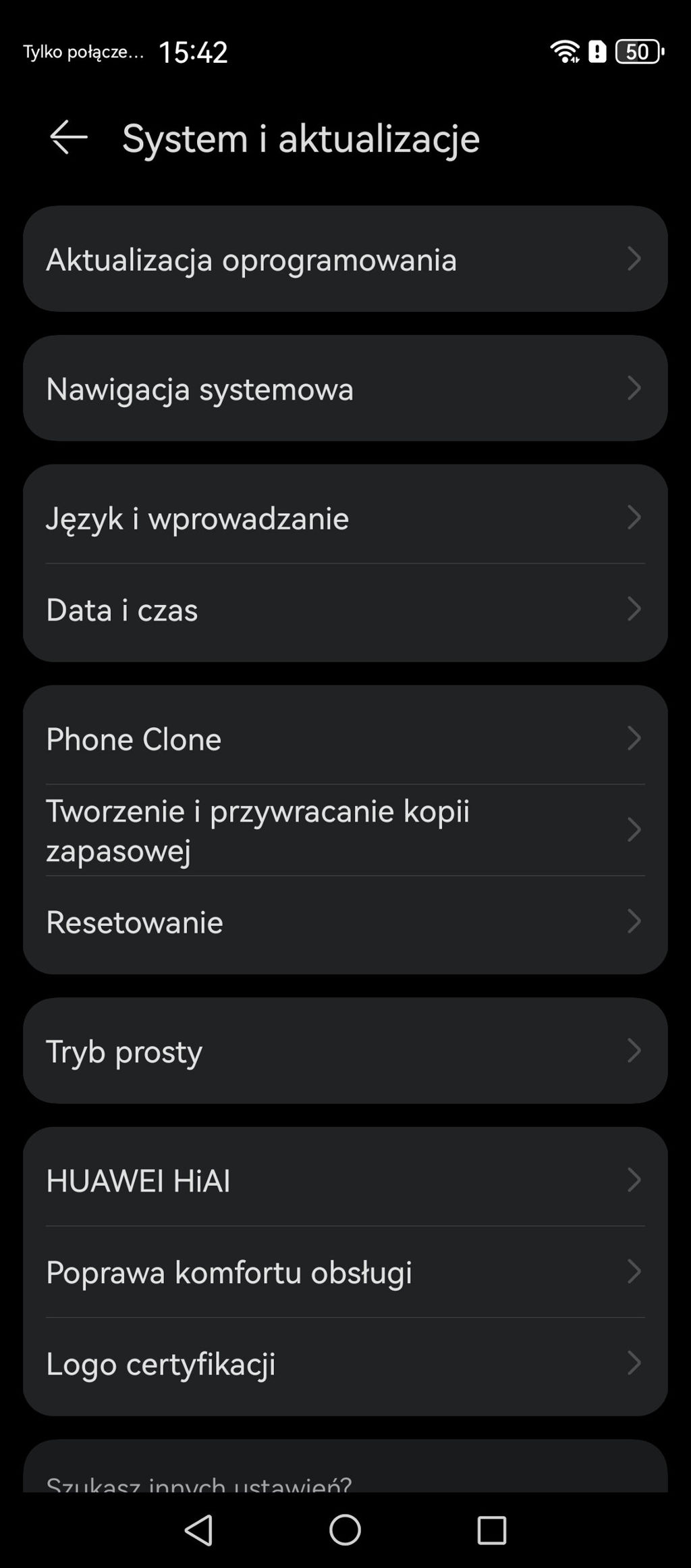
Task: Tap the Resetowanie row
Action: [345, 922]
